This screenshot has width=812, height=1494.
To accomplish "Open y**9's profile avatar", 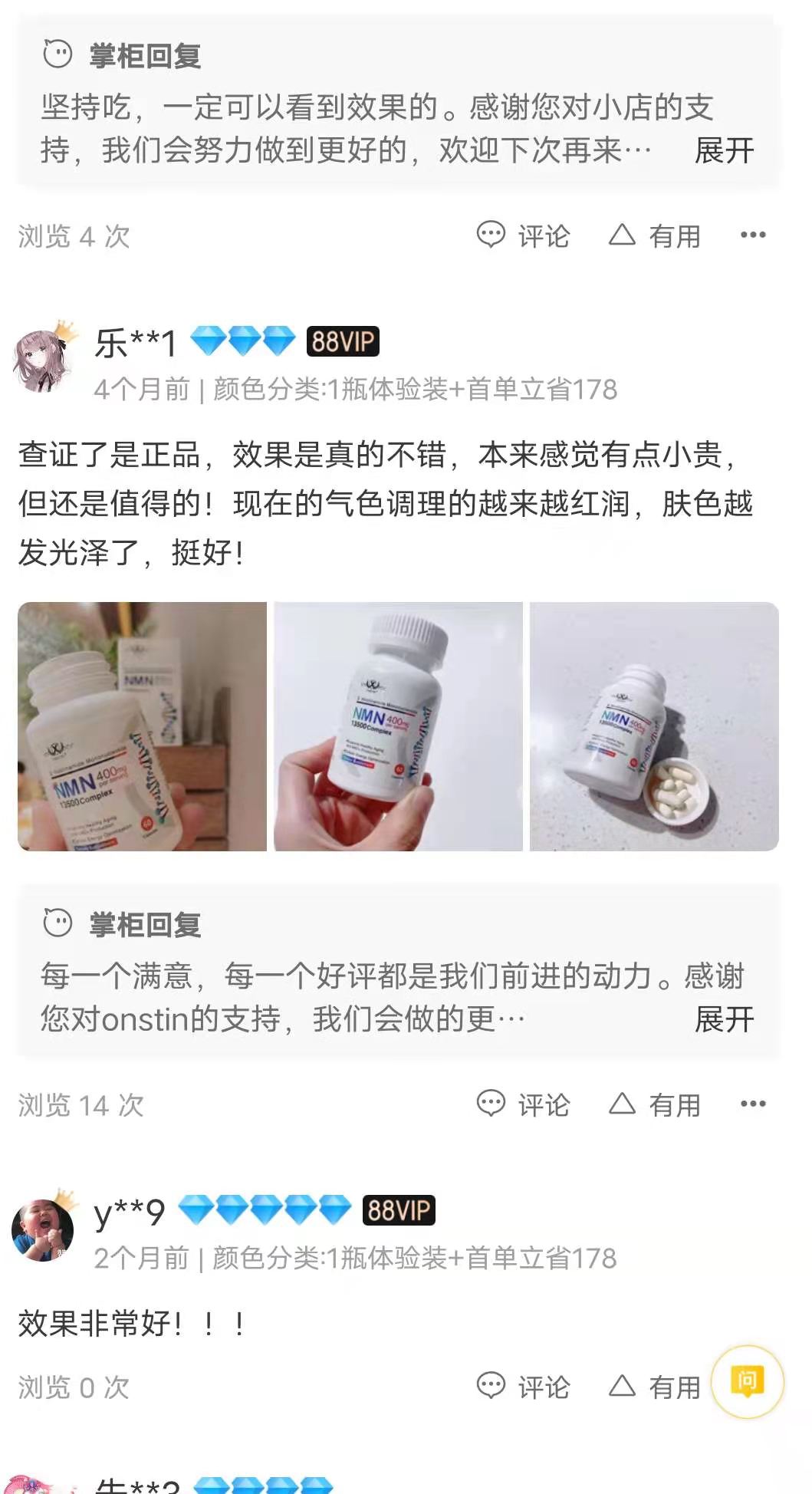I will 43,1229.
